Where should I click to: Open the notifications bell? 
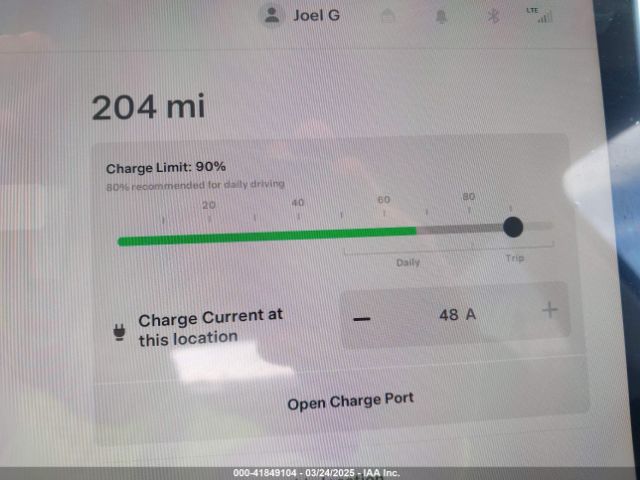click(440, 16)
